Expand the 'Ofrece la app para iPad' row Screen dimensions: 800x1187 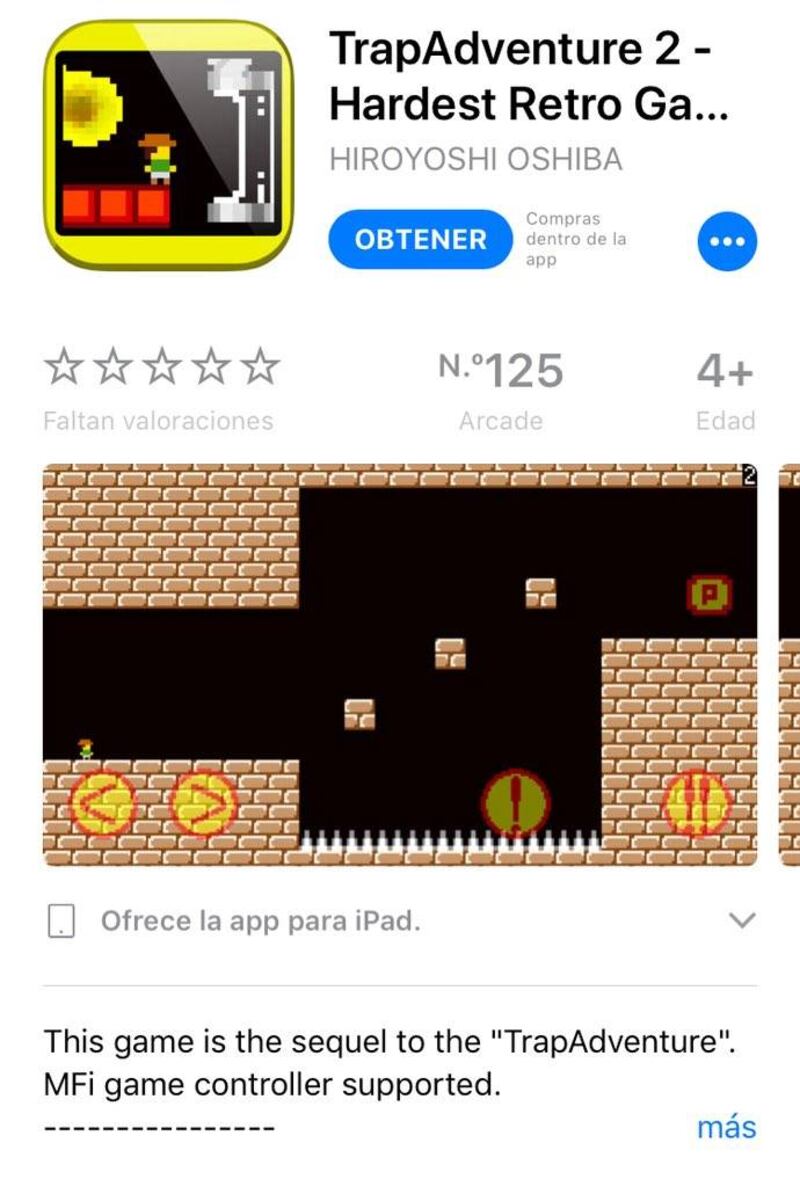click(741, 920)
